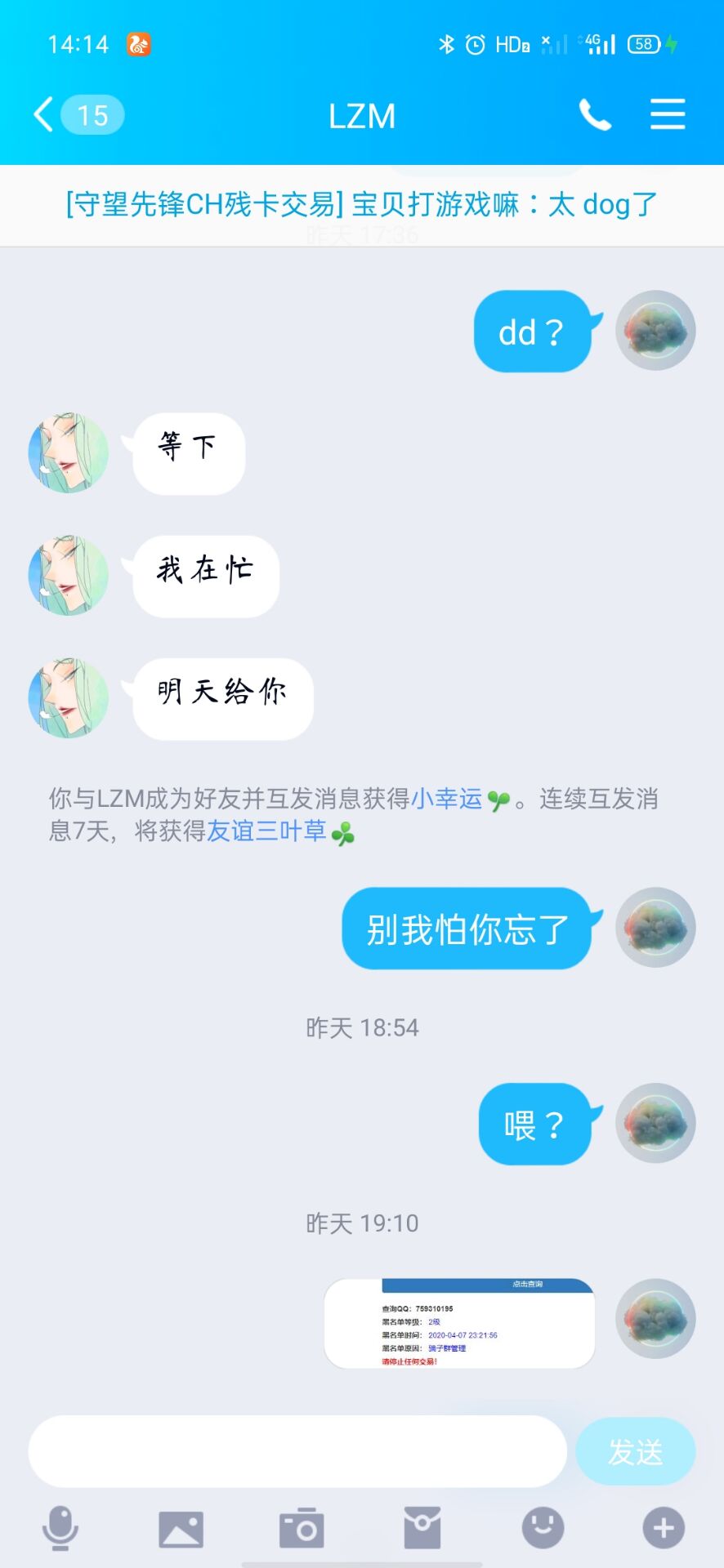Open the 守望先锋CH残卡交易 group message banner
Viewport: 724px width, 1568px height.
tap(362, 204)
